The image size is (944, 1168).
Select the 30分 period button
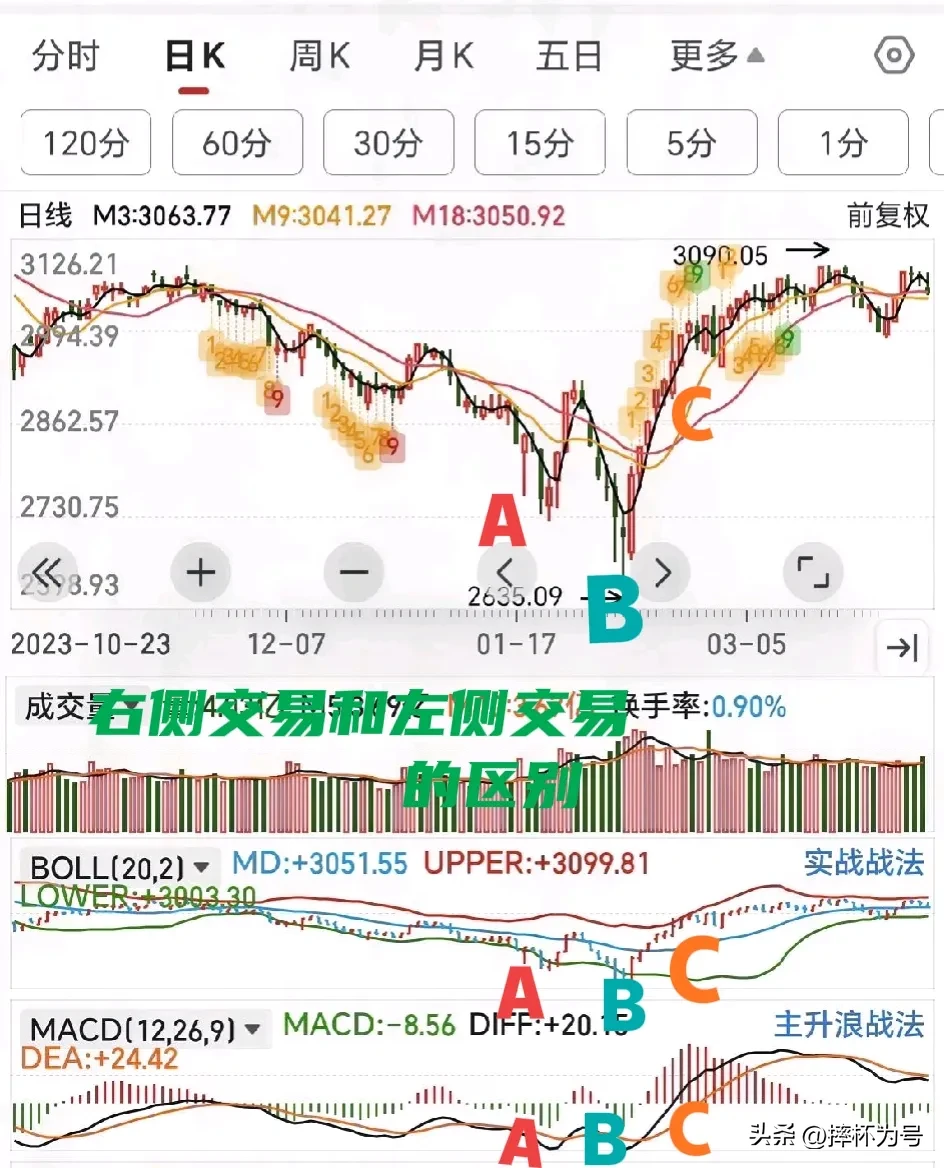[388, 143]
